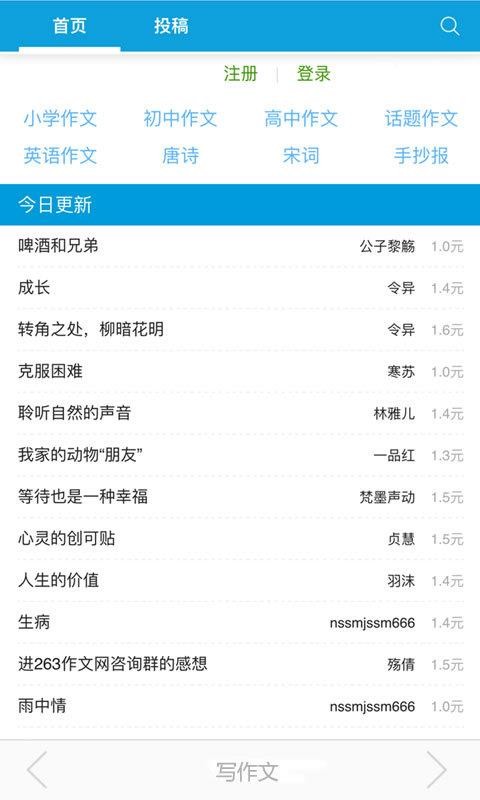This screenshot has height=800, width=480.
Task: Tap the 注册 link
Action: click(x=240, y=74)
